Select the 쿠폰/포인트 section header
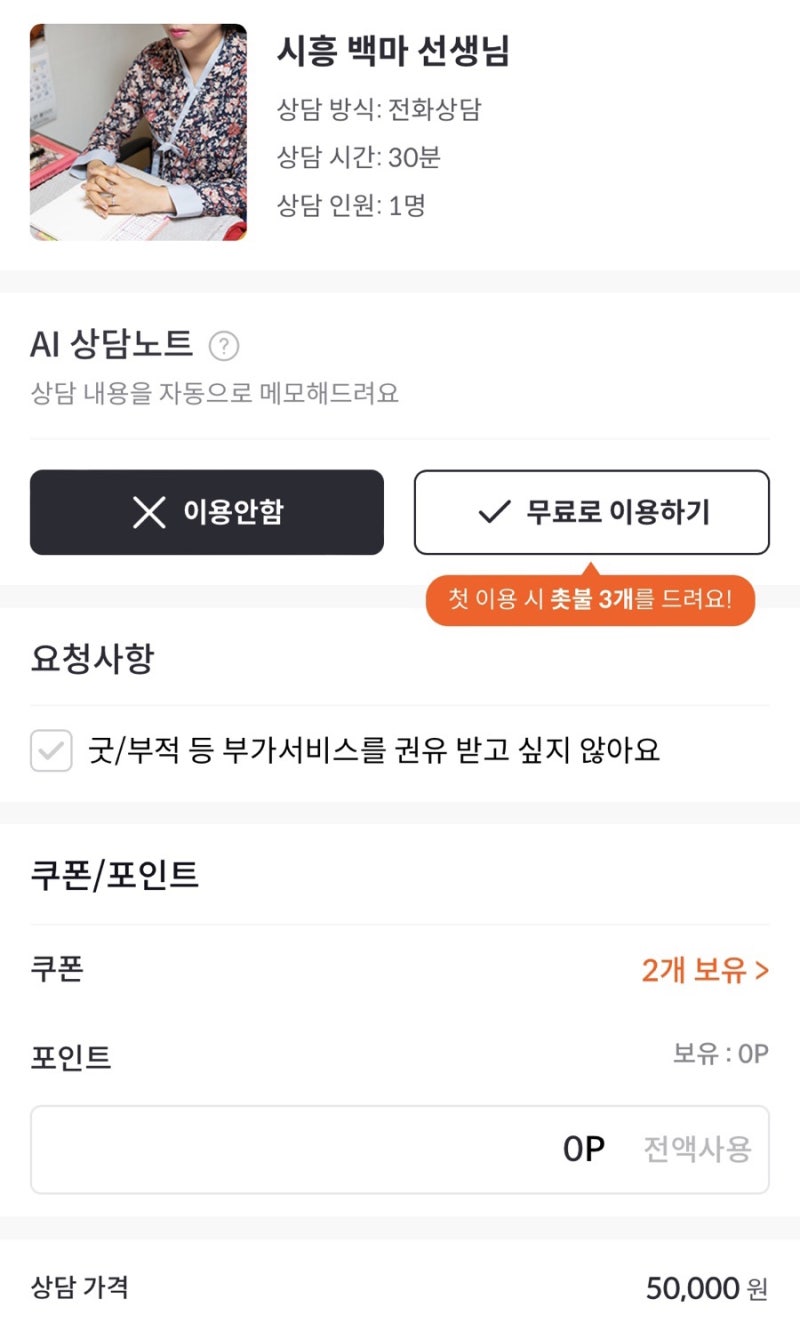The image size is (800, 1331). coord(115,874)
